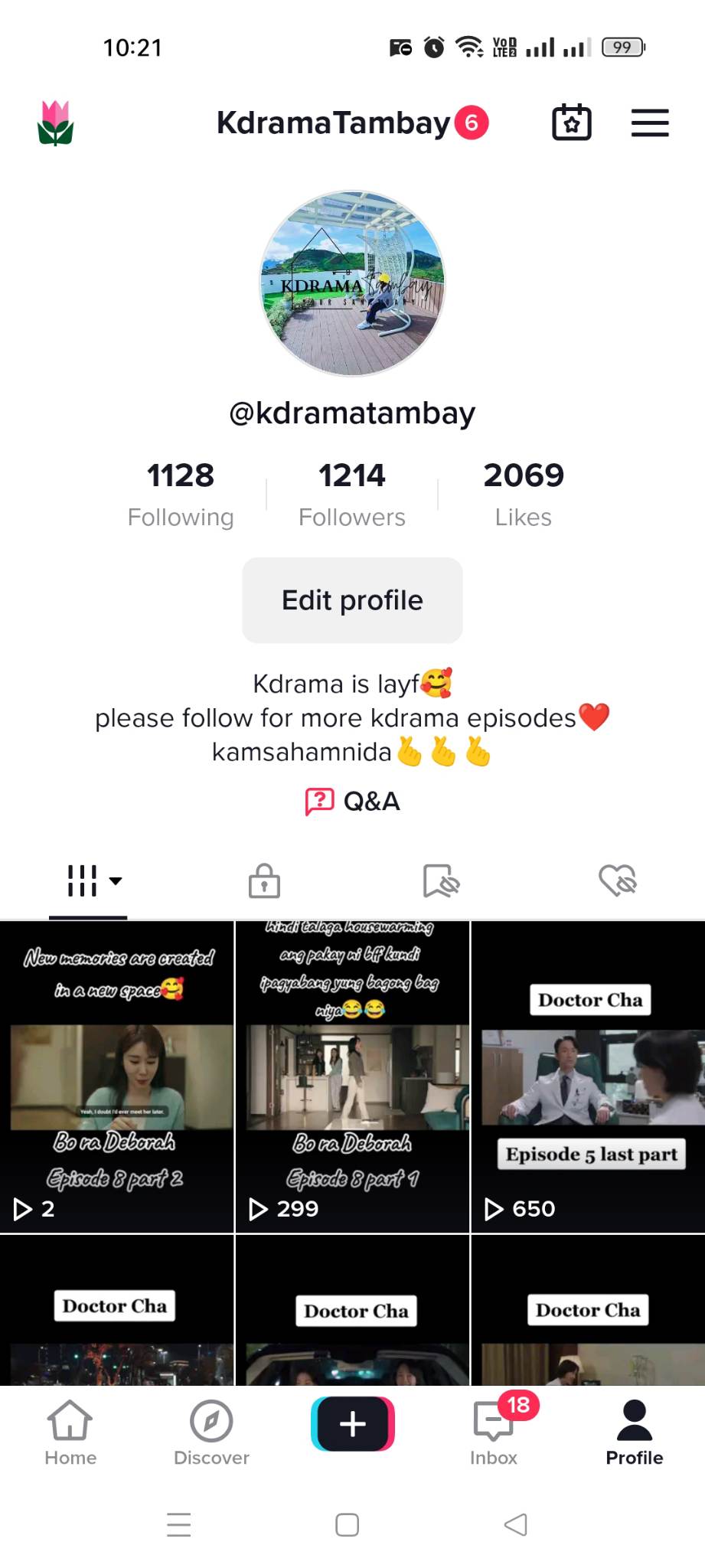Play Bo ra Deborah Episode 8 part 1

coord(352,1076)
